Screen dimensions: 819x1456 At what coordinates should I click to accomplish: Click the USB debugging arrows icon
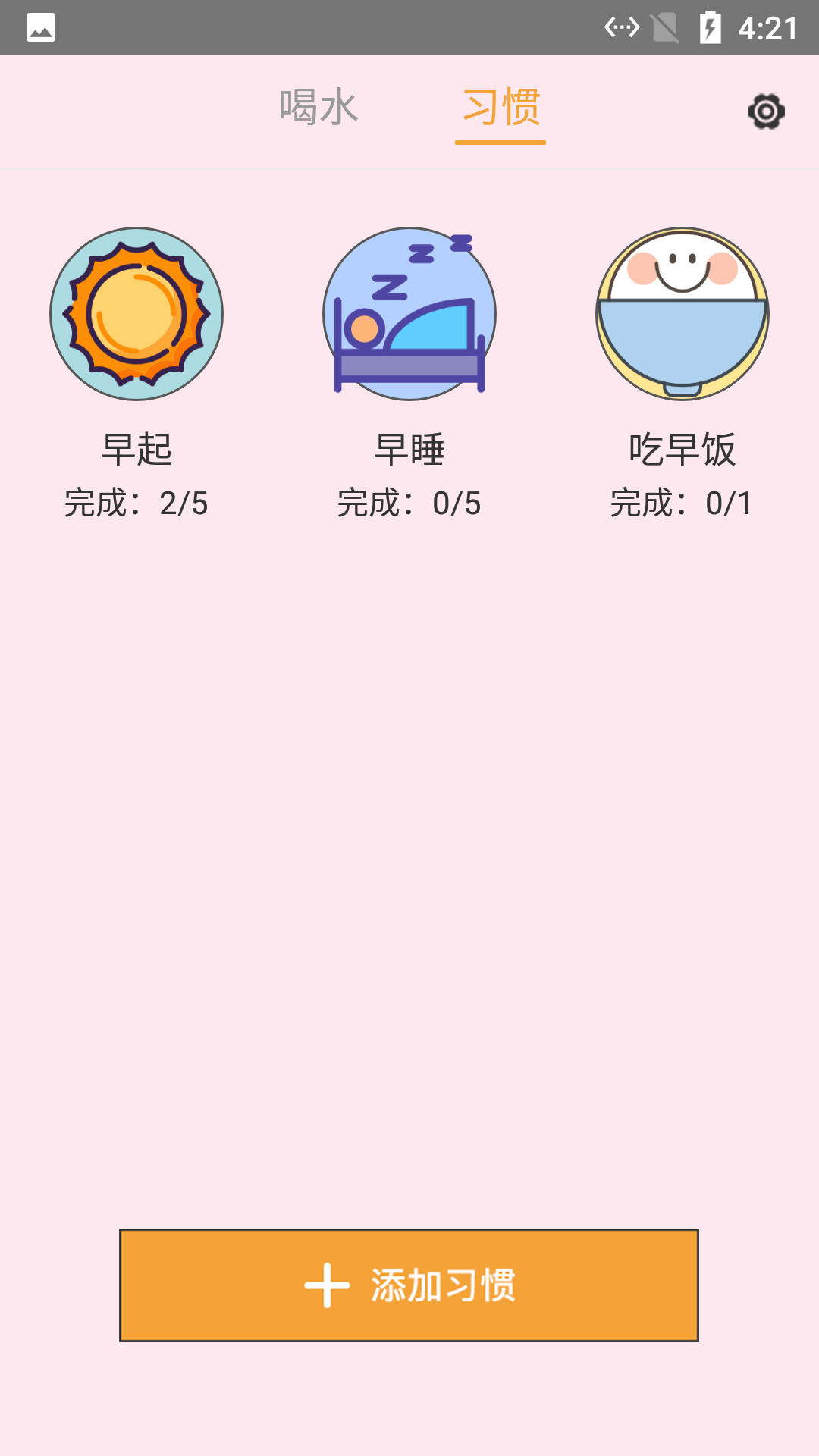(622, 25)
